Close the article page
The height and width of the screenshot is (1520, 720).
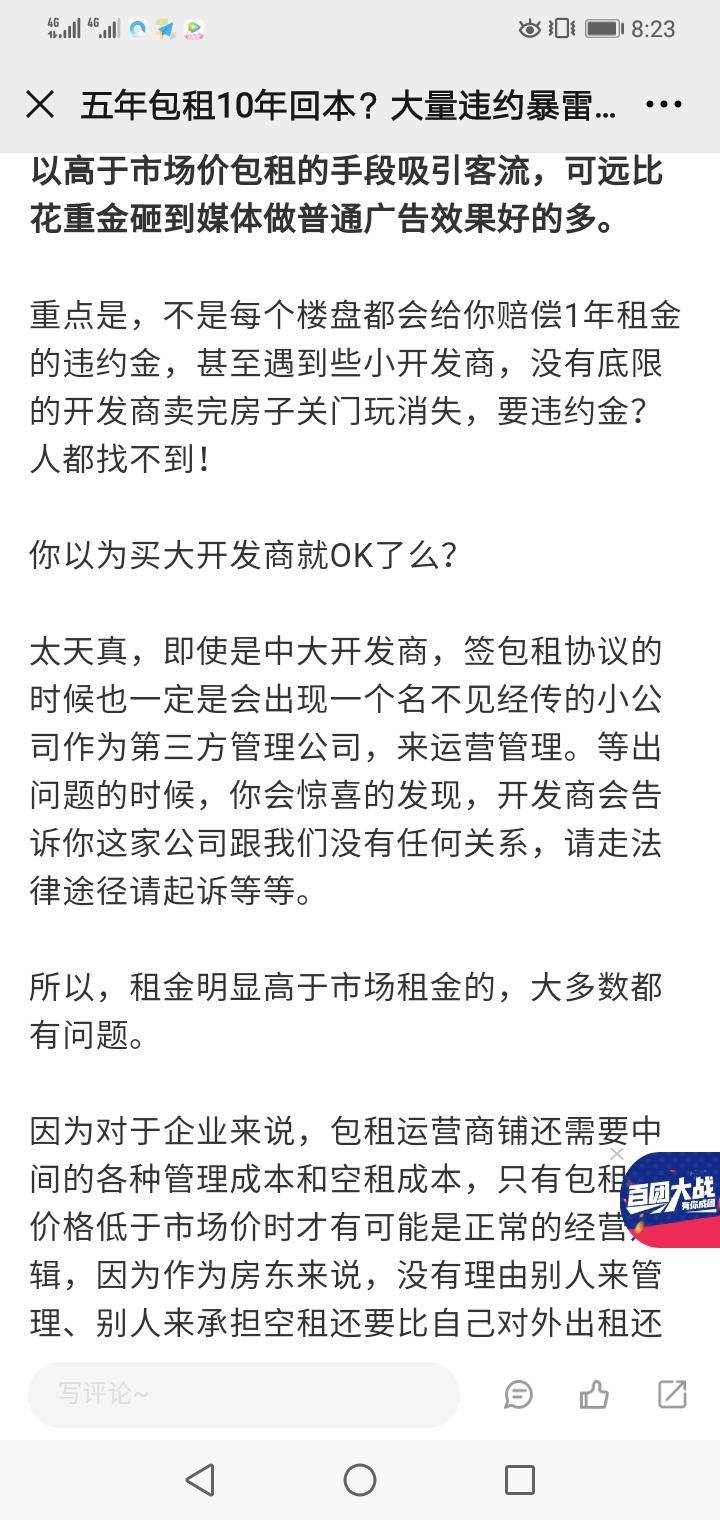click(40, 104)
